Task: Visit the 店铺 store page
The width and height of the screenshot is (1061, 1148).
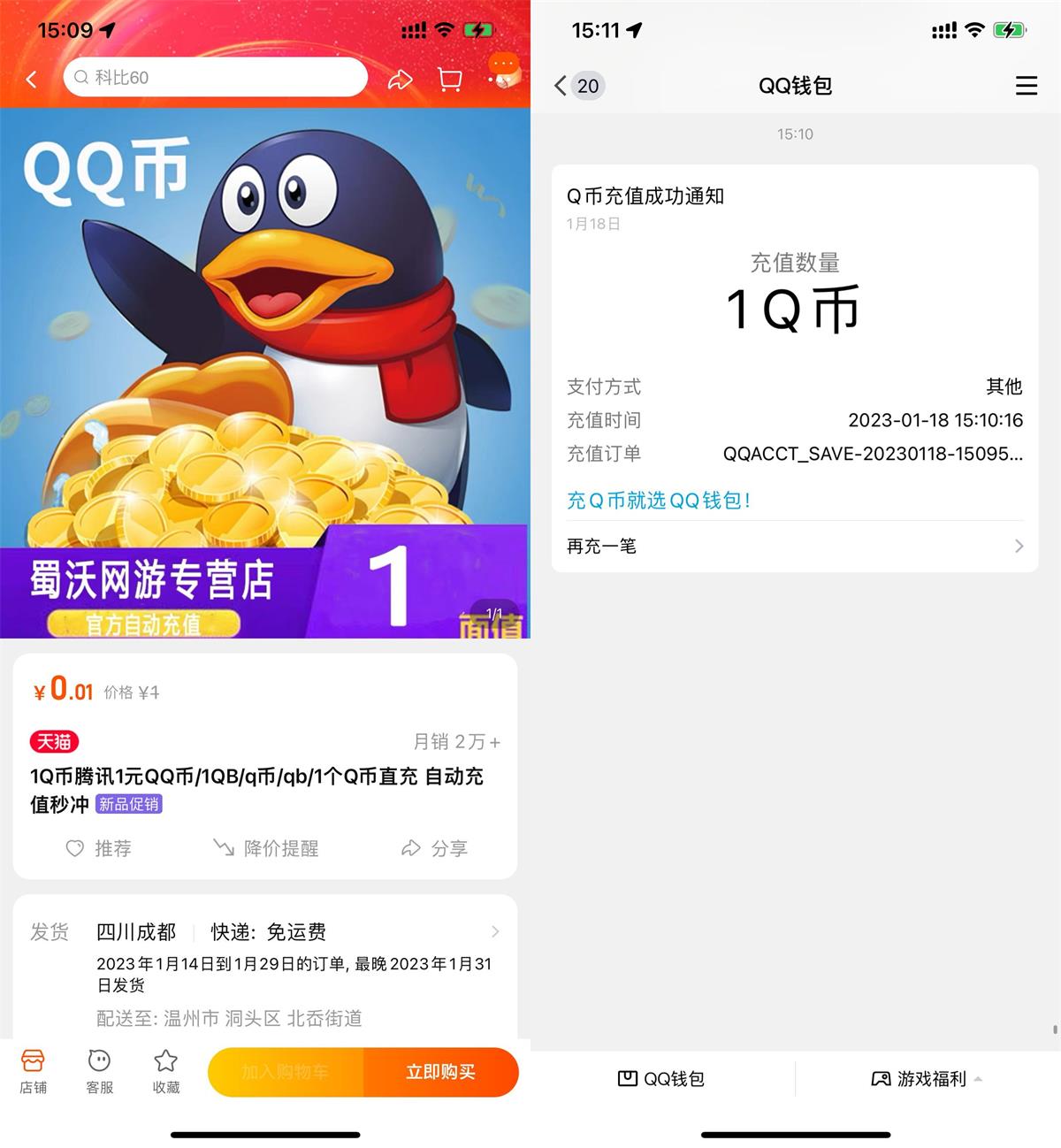Action: [x=33, y=1071]
